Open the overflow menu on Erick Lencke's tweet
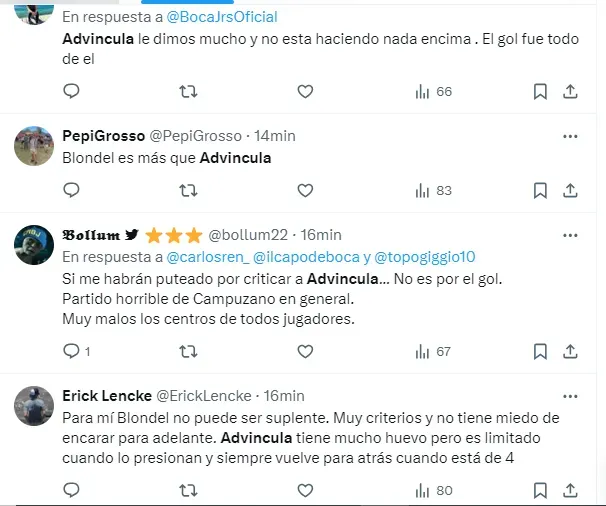Viewport: 606px width, 506px height. coord(570,396)
